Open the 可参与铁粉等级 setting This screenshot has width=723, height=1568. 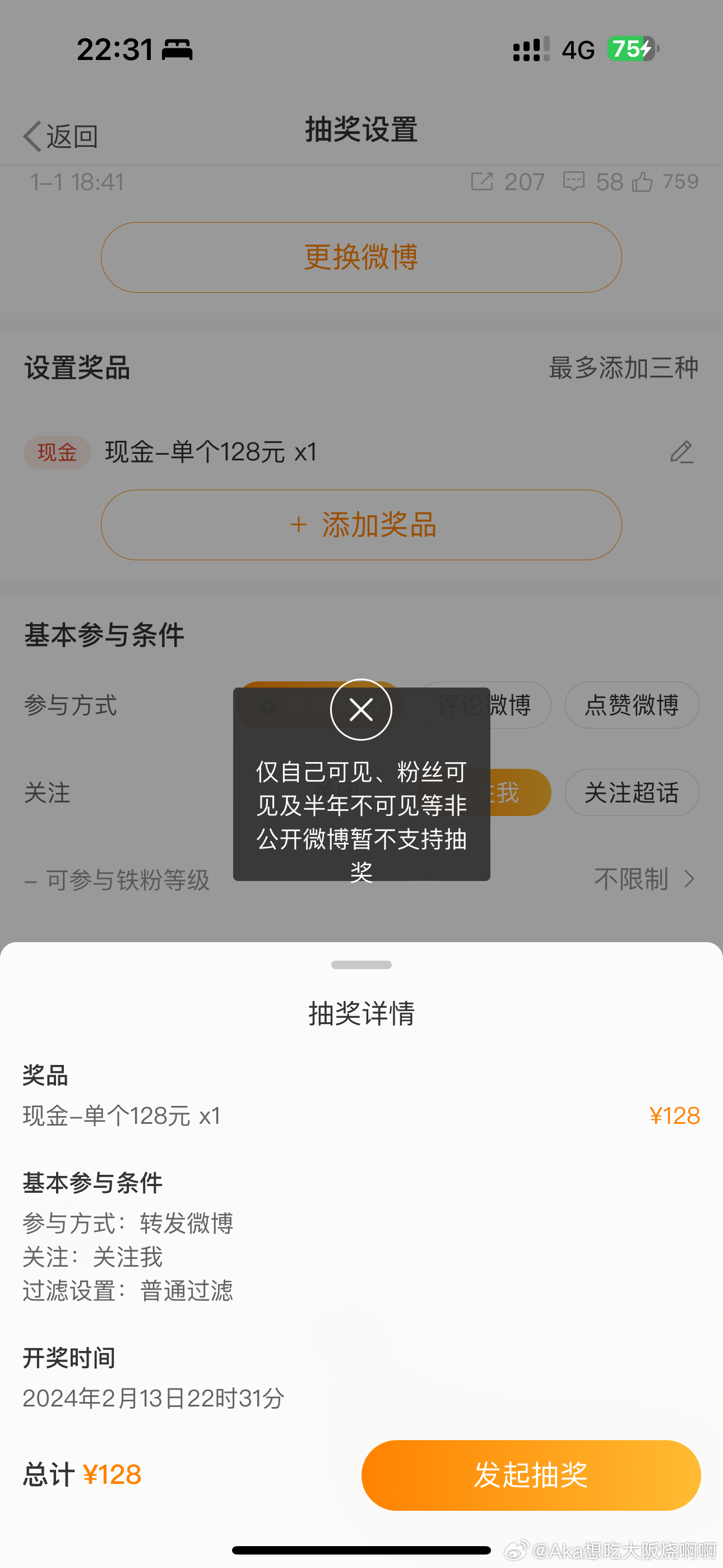tap(361, 879)
